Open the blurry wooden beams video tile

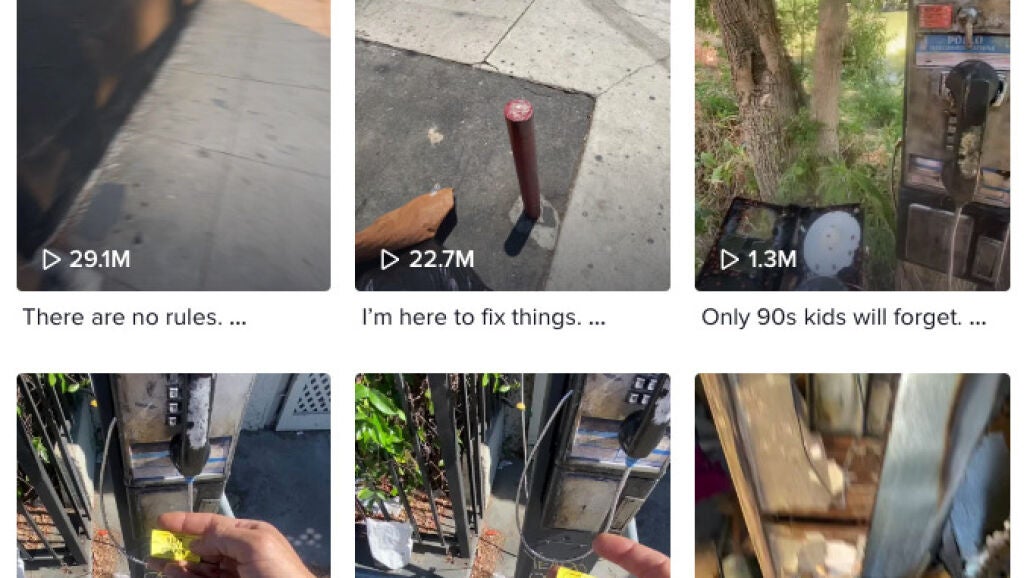[x=852, y=475]
